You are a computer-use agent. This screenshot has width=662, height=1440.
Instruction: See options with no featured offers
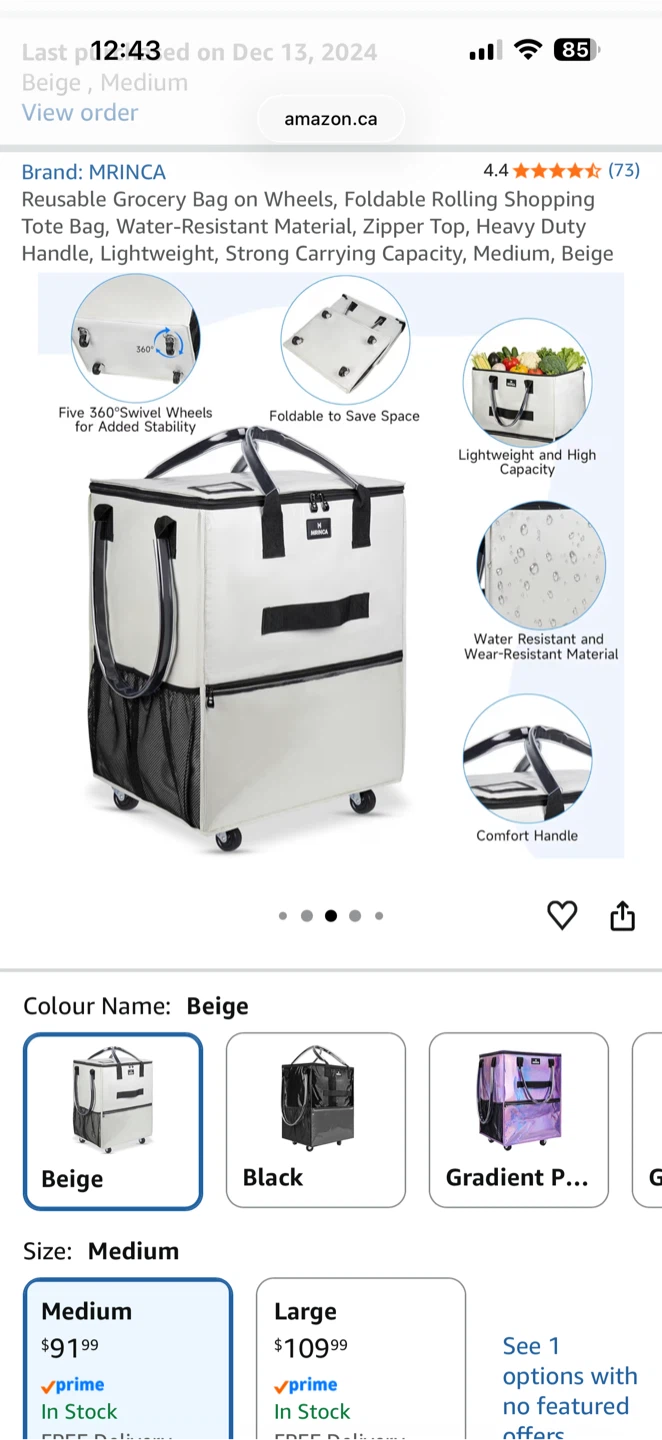click(x=570, y=1387)
